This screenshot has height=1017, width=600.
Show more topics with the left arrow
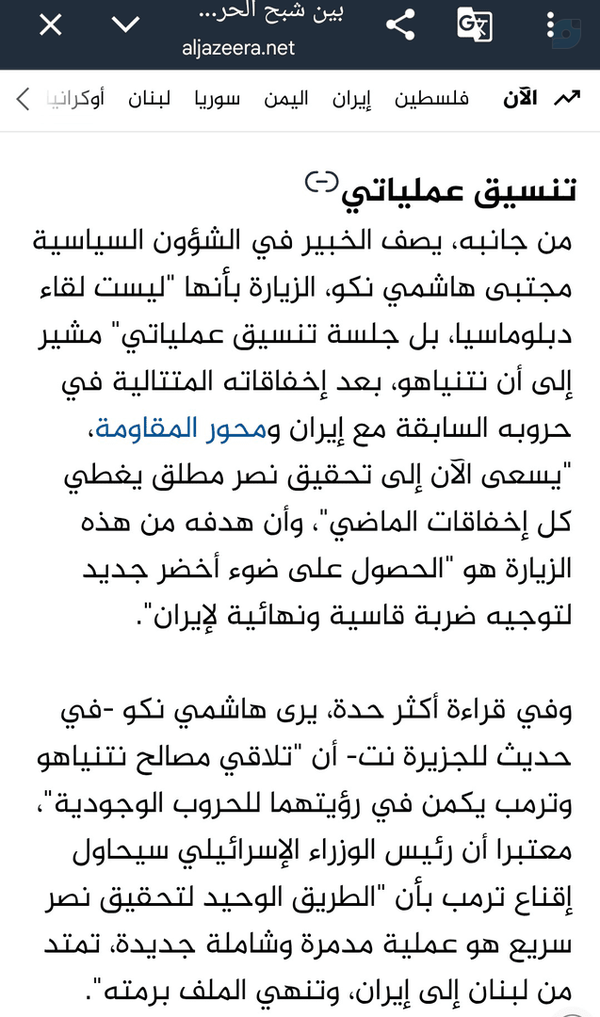[23, 99]
